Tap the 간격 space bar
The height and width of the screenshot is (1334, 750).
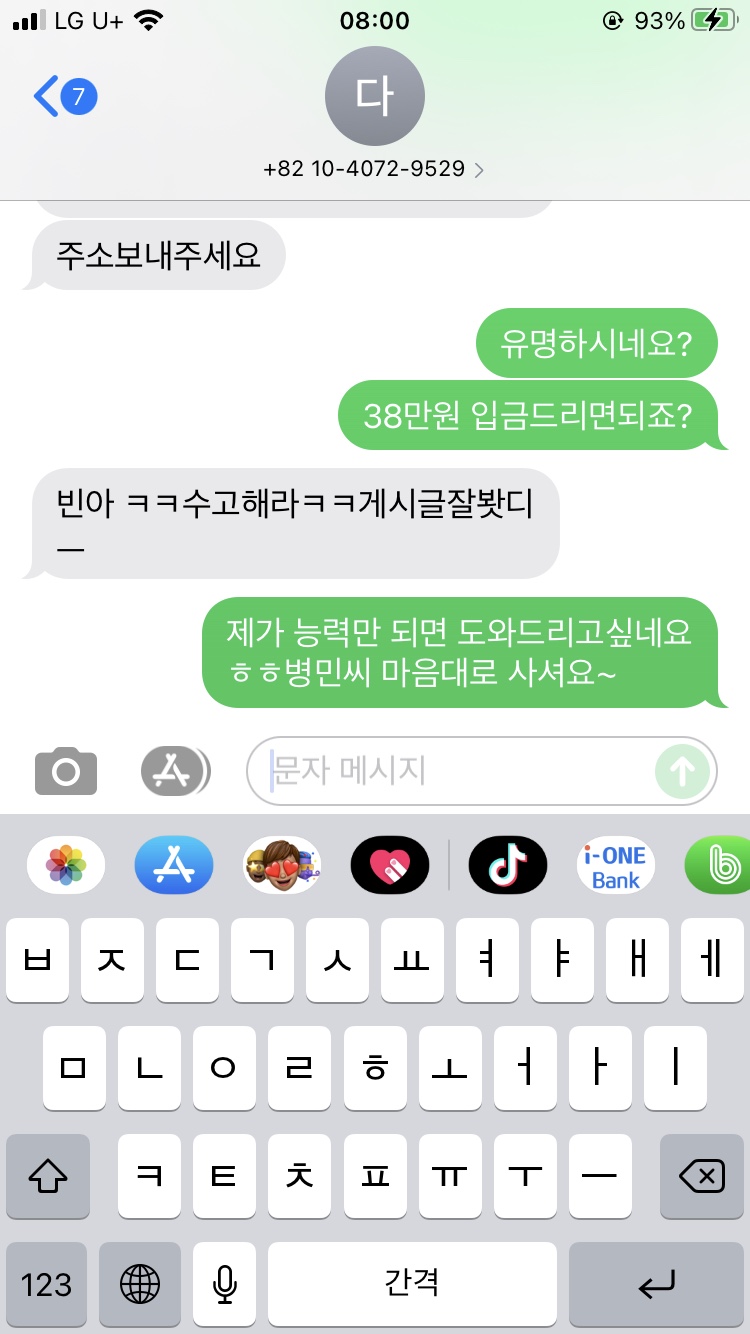(x=412, y=1284)
